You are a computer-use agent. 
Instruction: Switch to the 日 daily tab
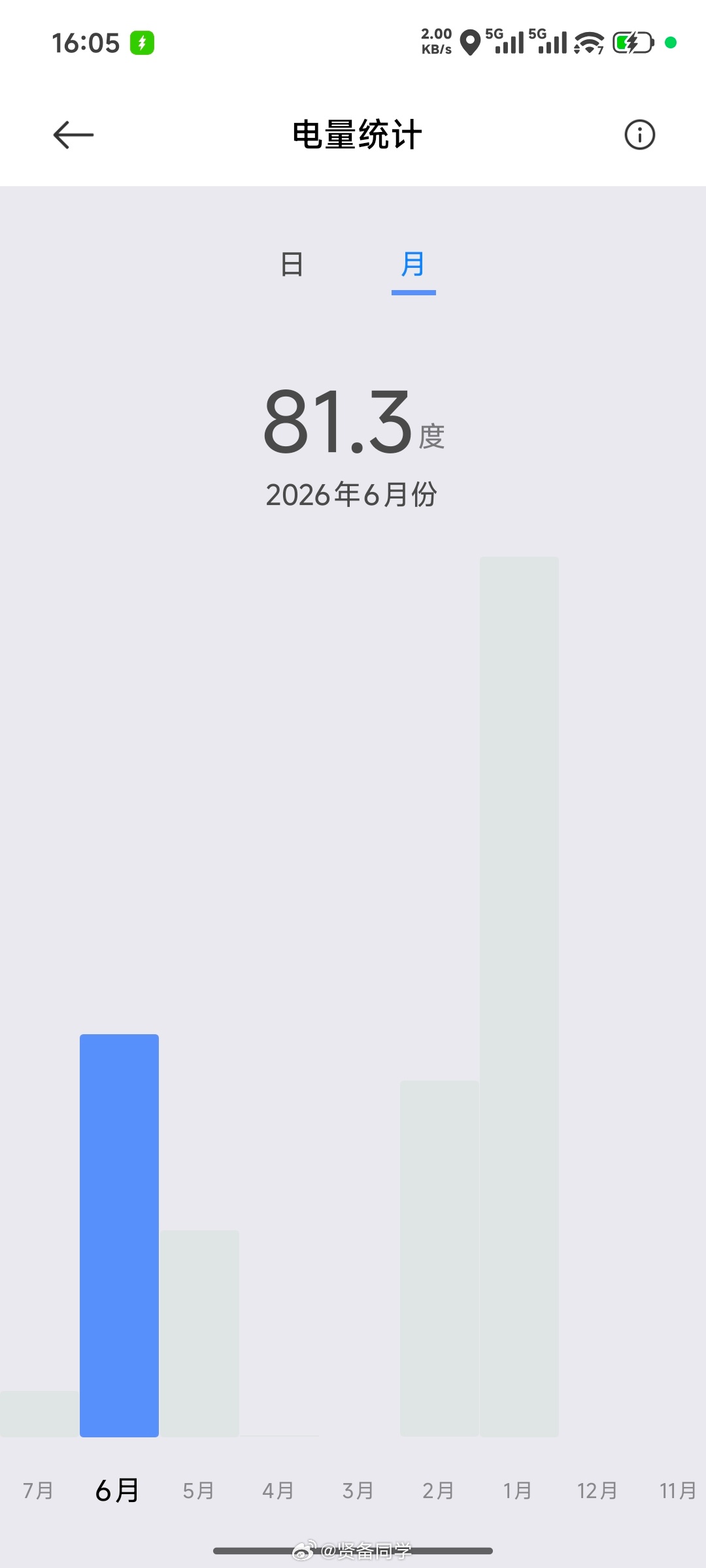pyautogui.click(x=292, y=265)
